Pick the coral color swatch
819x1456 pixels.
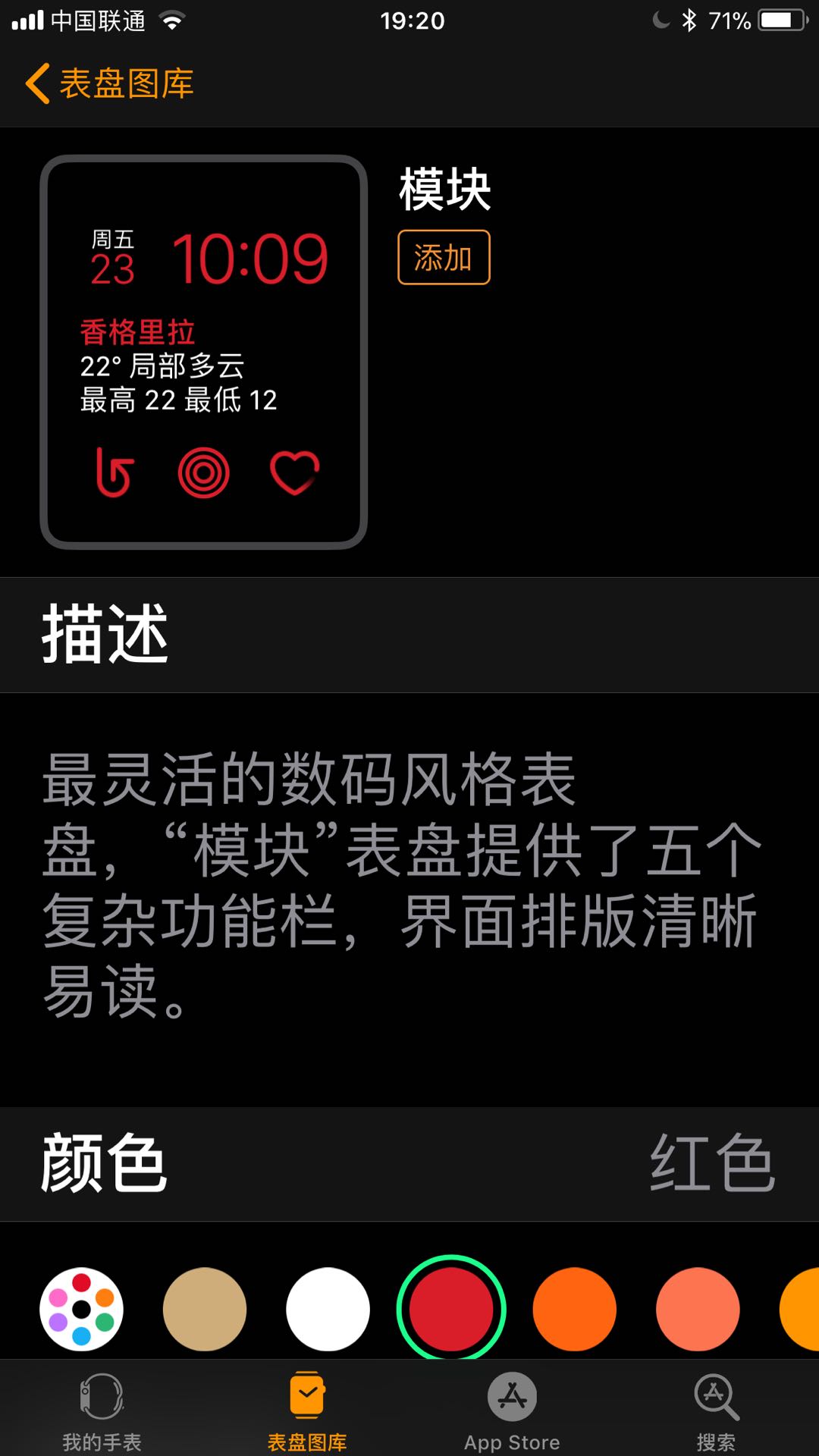(698, 1309)
